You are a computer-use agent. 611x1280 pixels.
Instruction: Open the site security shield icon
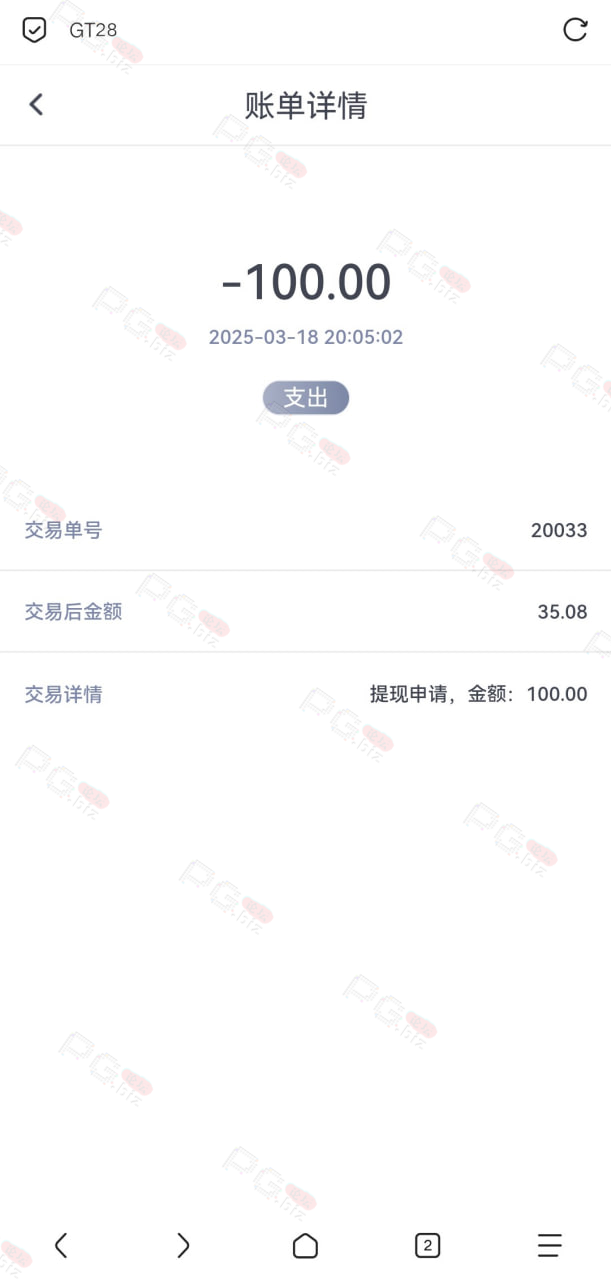[x=34, y=30]
